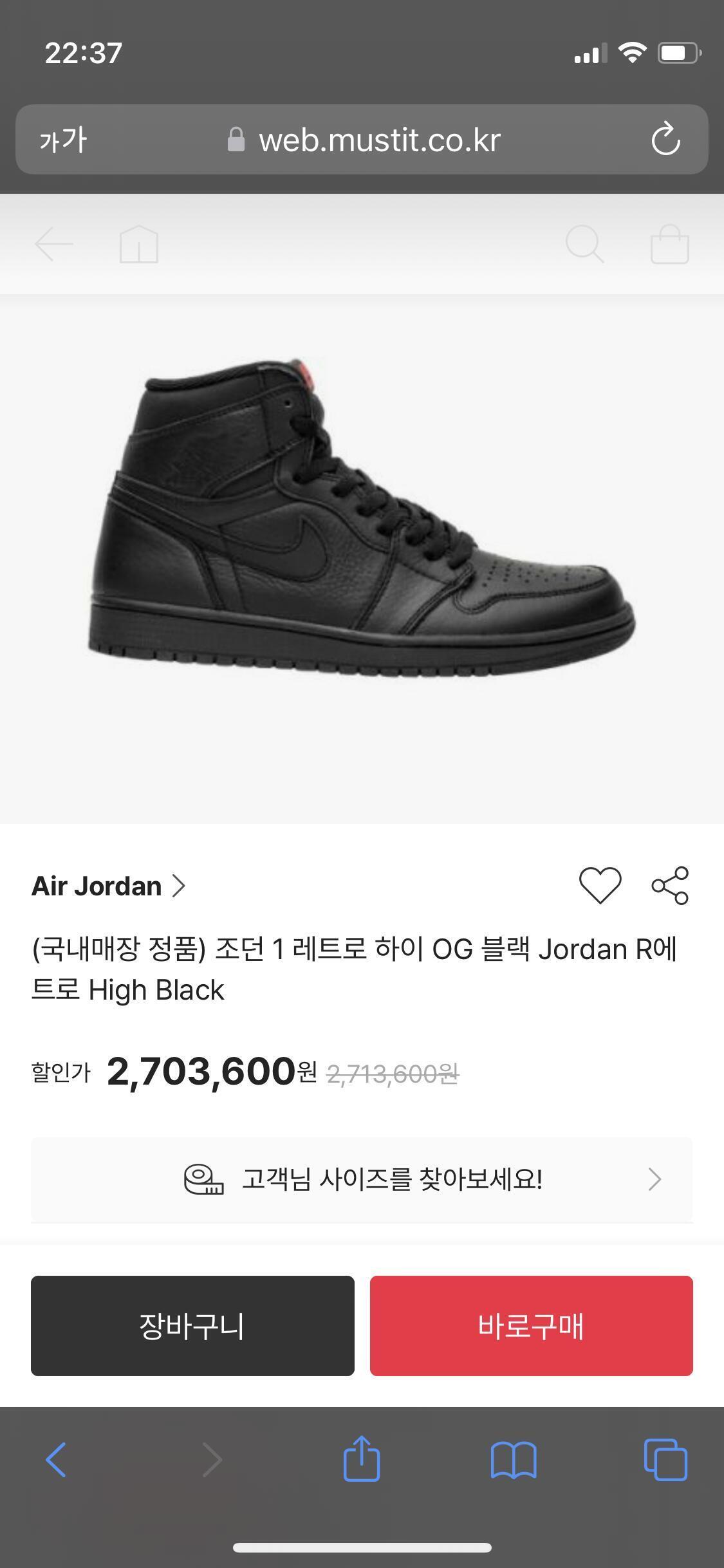Open the Safari share sheet
This screenshot has width=724, height=1568.
(362, 1459)
